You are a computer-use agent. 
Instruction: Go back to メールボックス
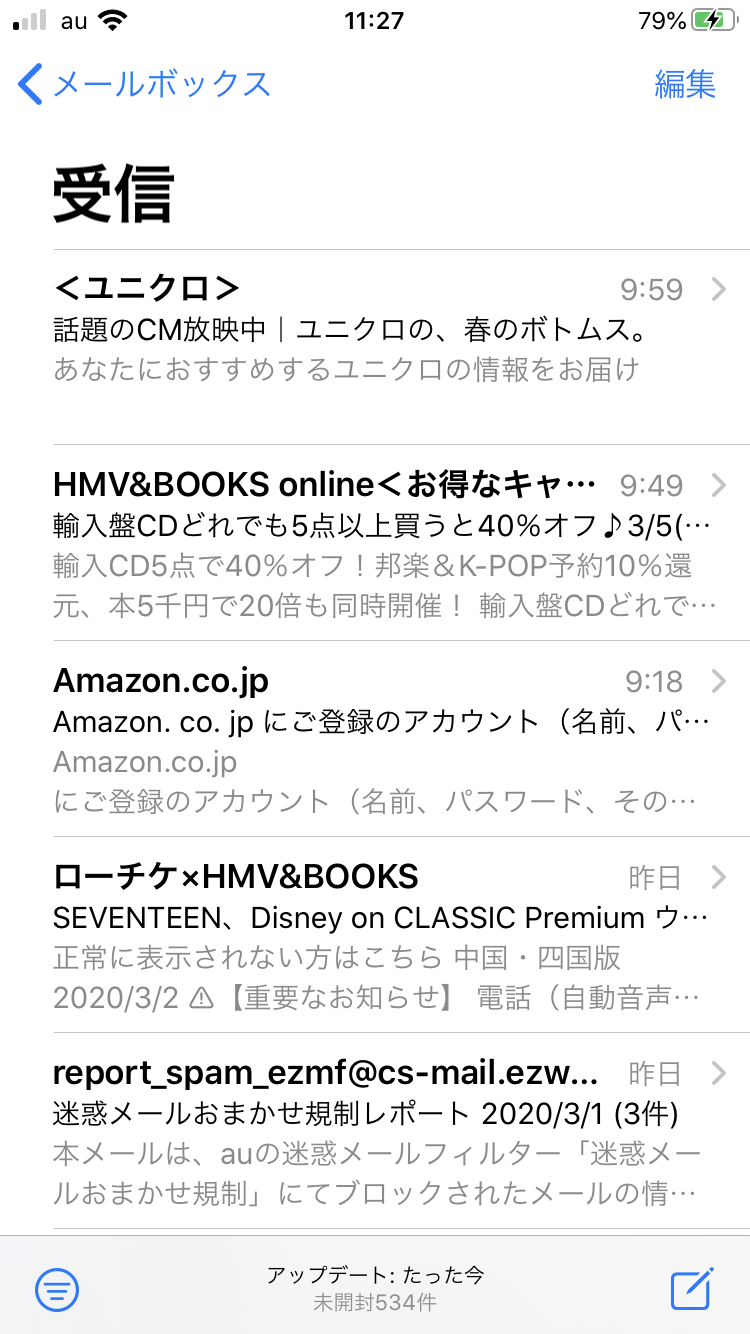tap(145, 84)
